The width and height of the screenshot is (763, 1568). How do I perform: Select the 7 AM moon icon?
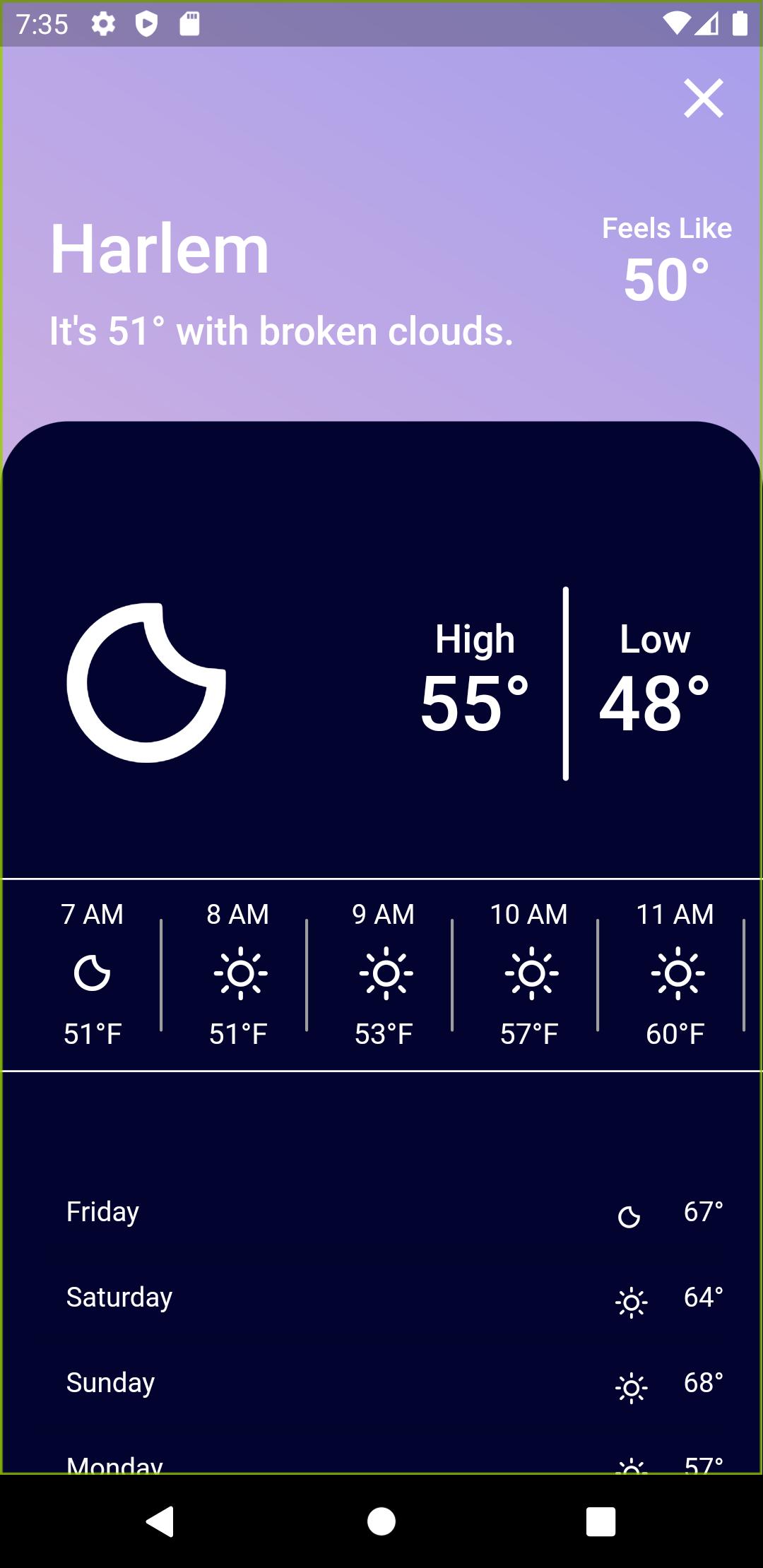pyautogui.click(x=93, y=973)
